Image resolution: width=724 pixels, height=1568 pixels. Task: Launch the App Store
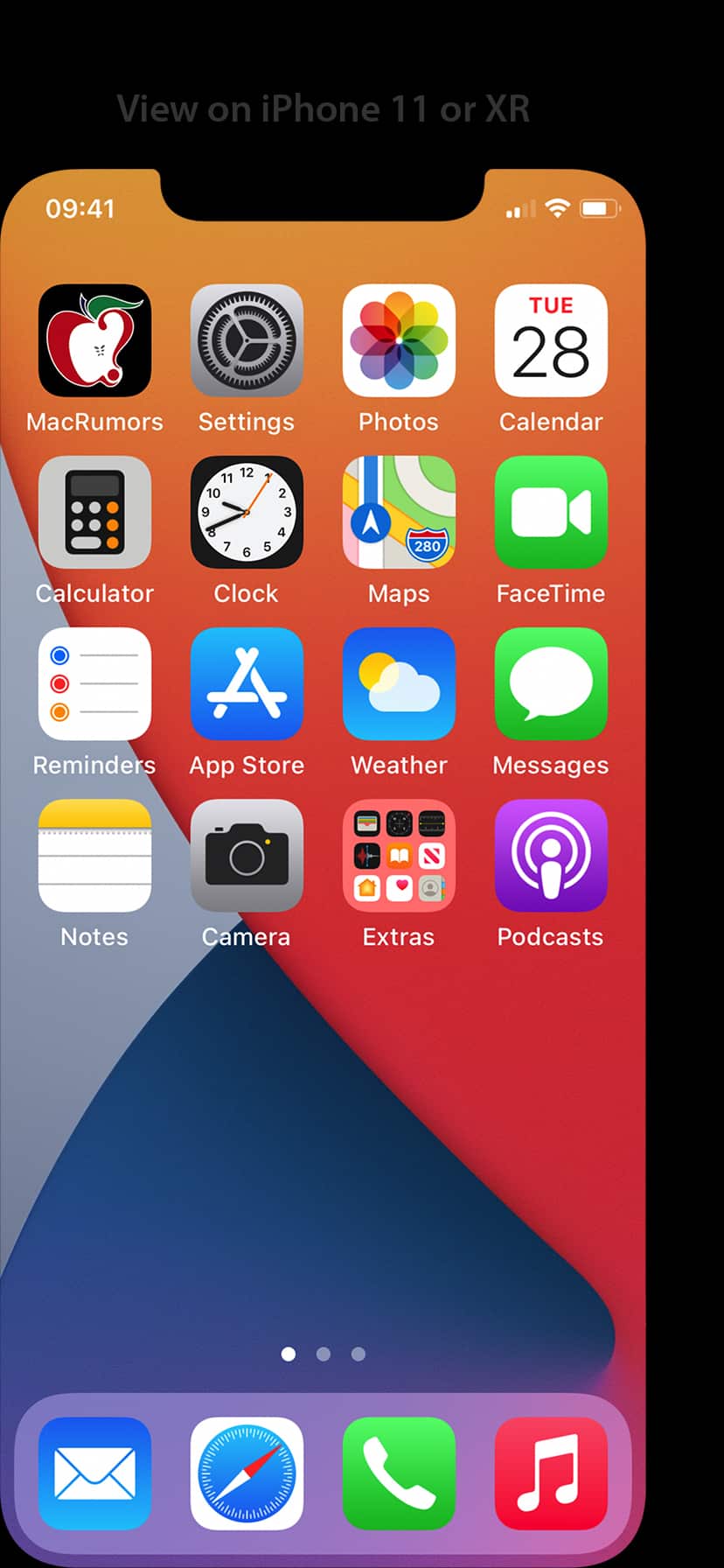point(247,684)
